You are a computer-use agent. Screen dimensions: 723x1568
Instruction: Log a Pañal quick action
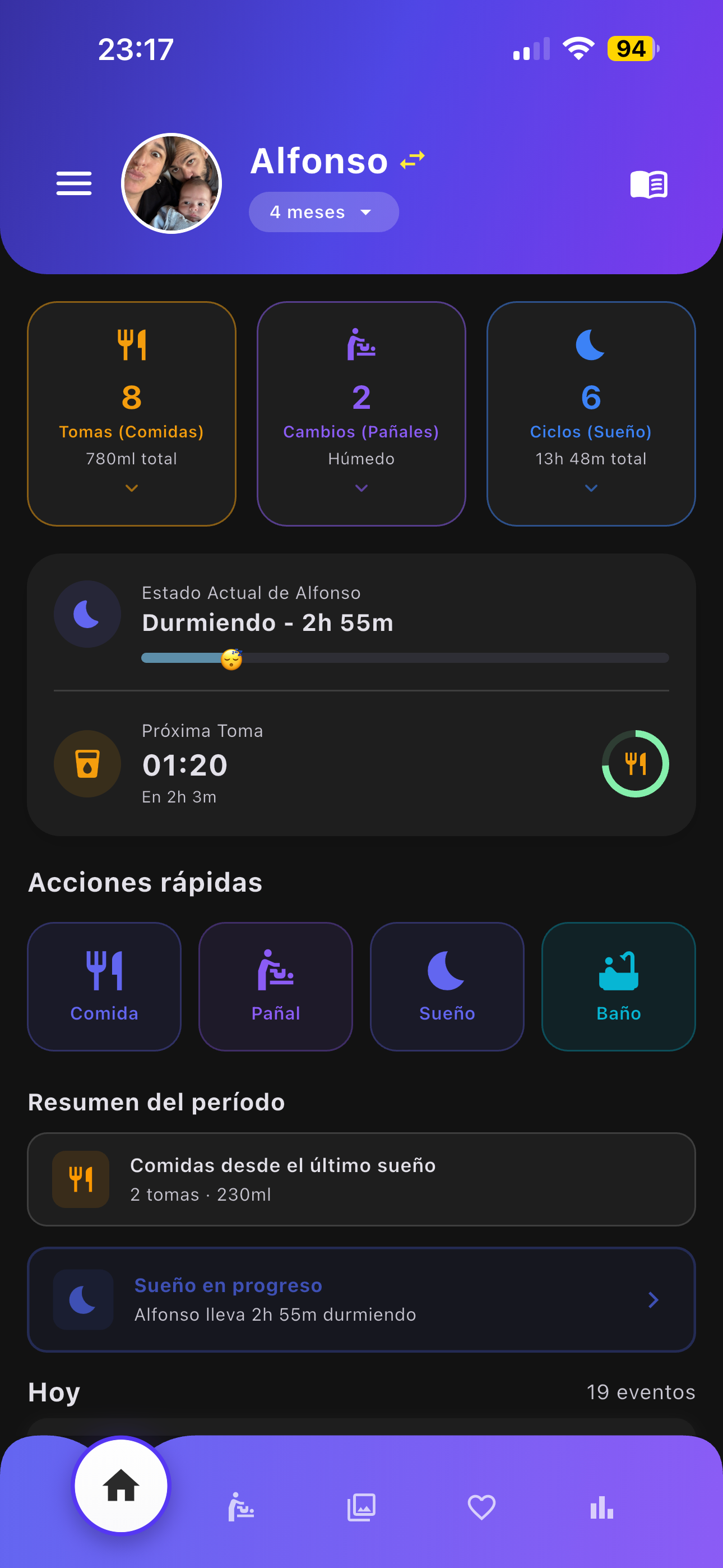click(276, 986)
